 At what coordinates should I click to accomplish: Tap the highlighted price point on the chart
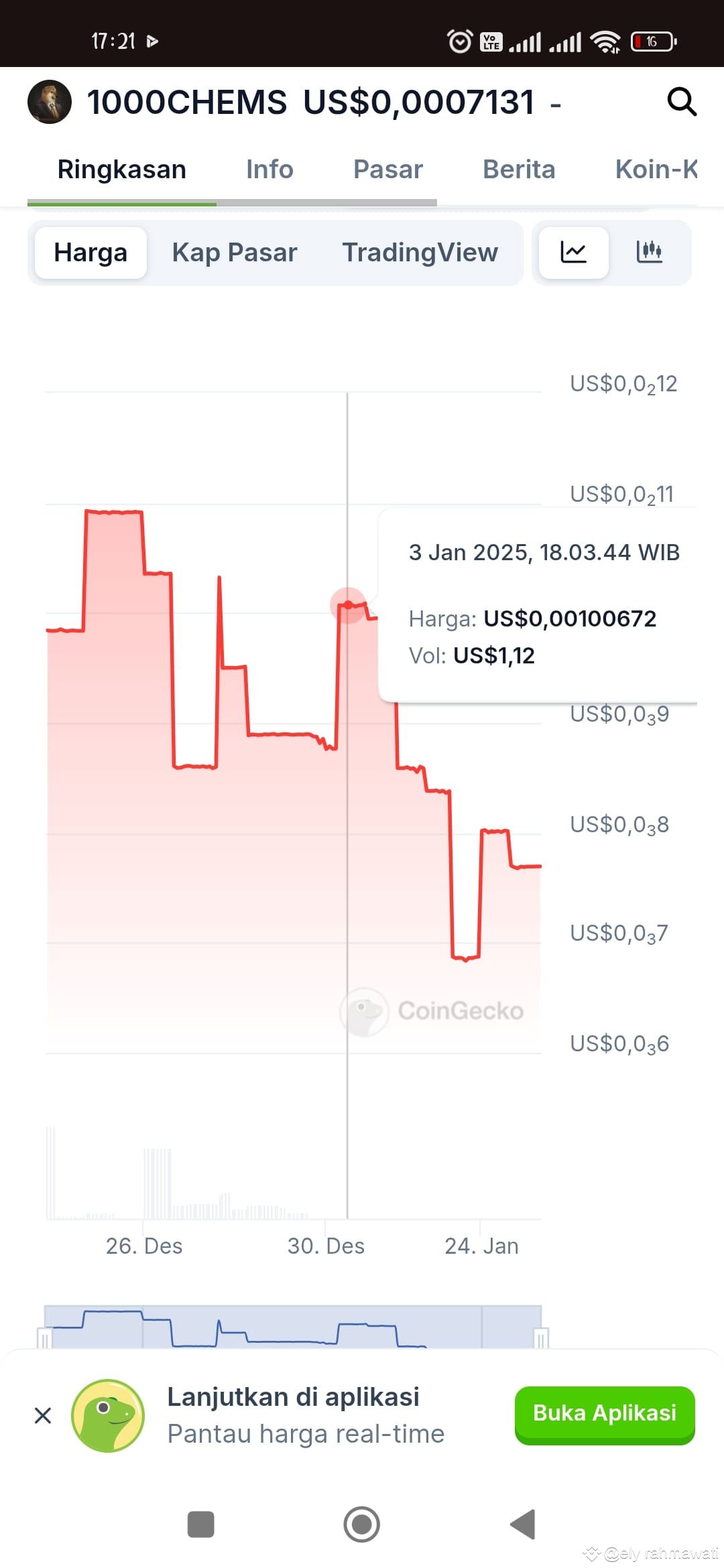tap(348, 604)
